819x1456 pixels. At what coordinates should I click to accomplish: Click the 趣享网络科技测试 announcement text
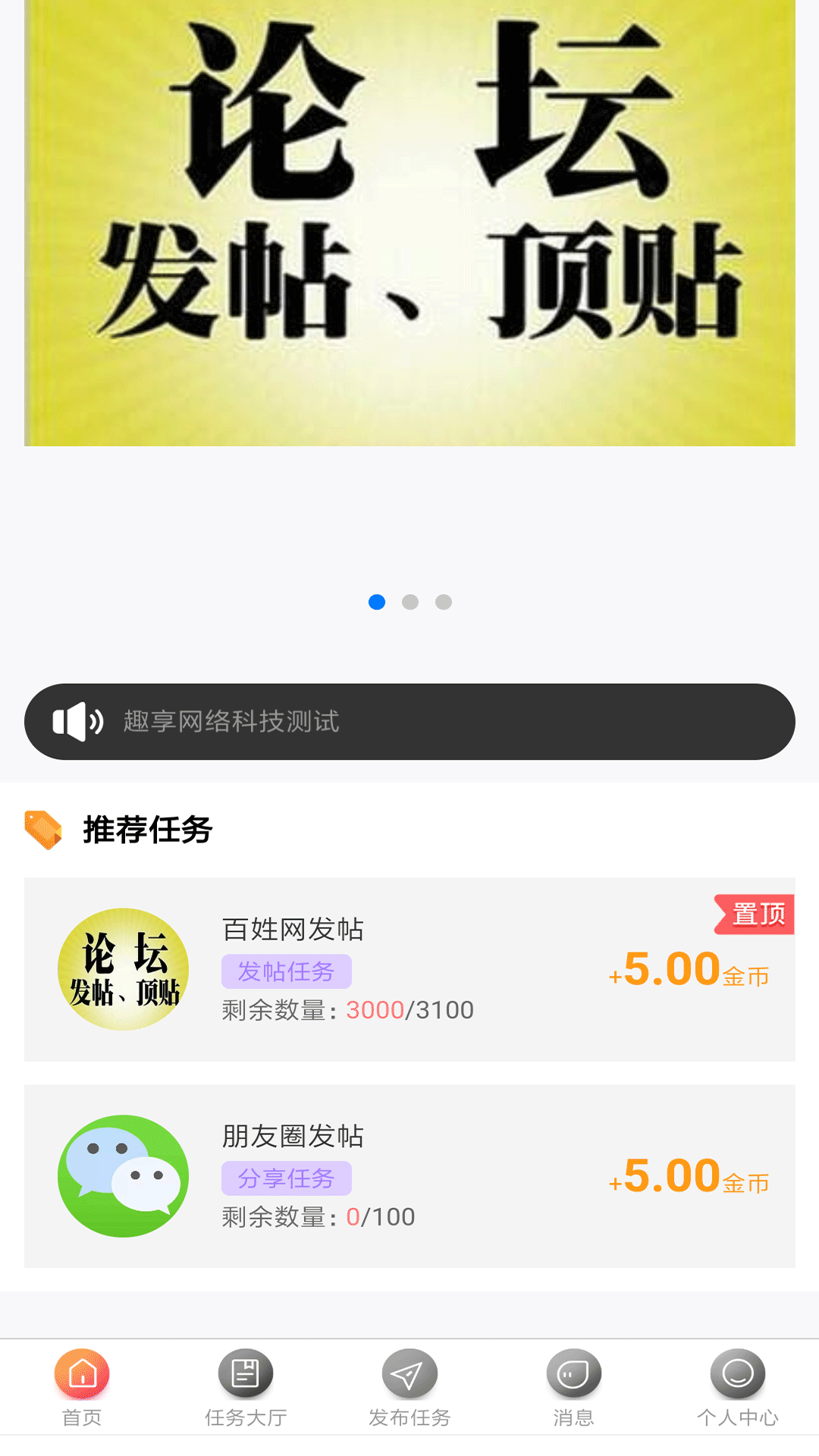click(230, 721)
